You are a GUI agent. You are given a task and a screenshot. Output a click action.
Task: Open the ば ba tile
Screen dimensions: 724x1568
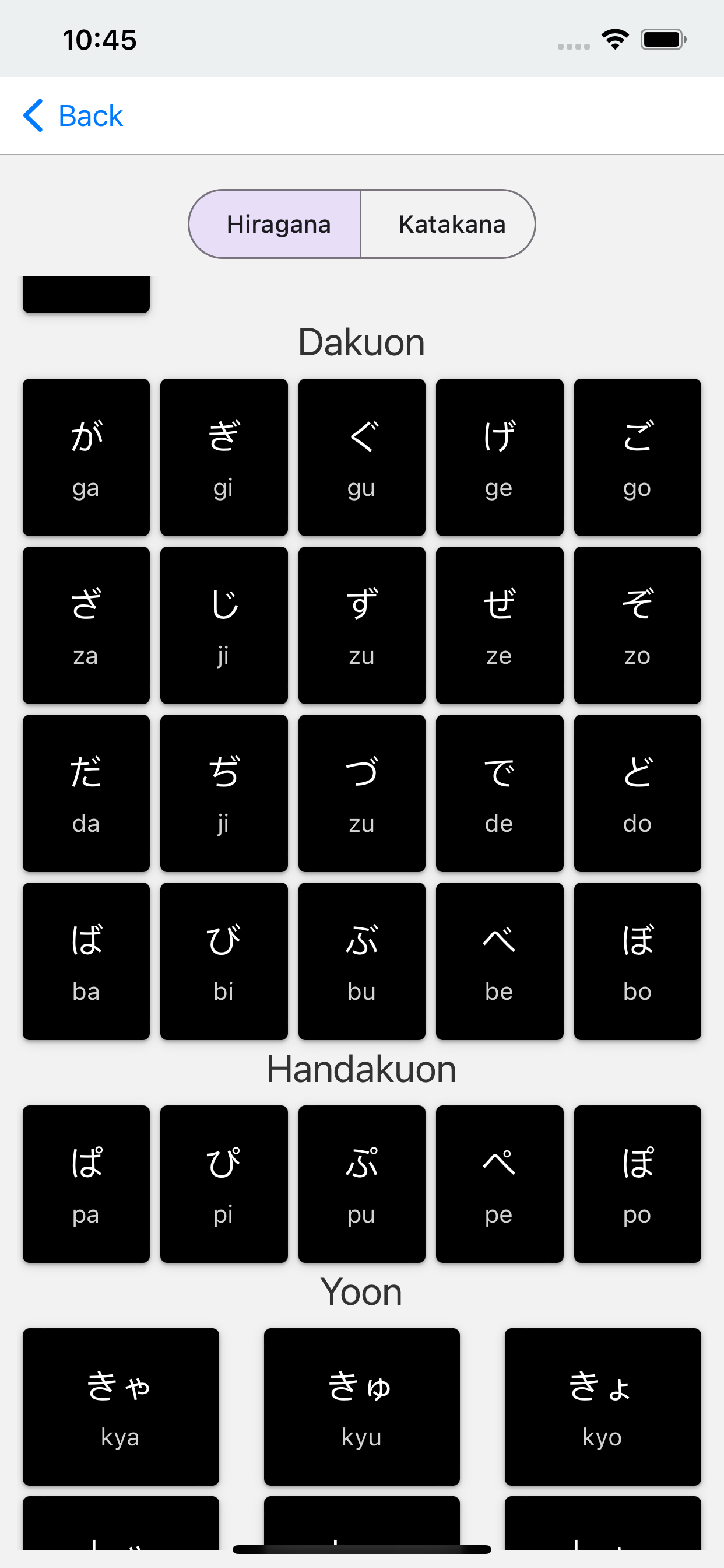86,961
